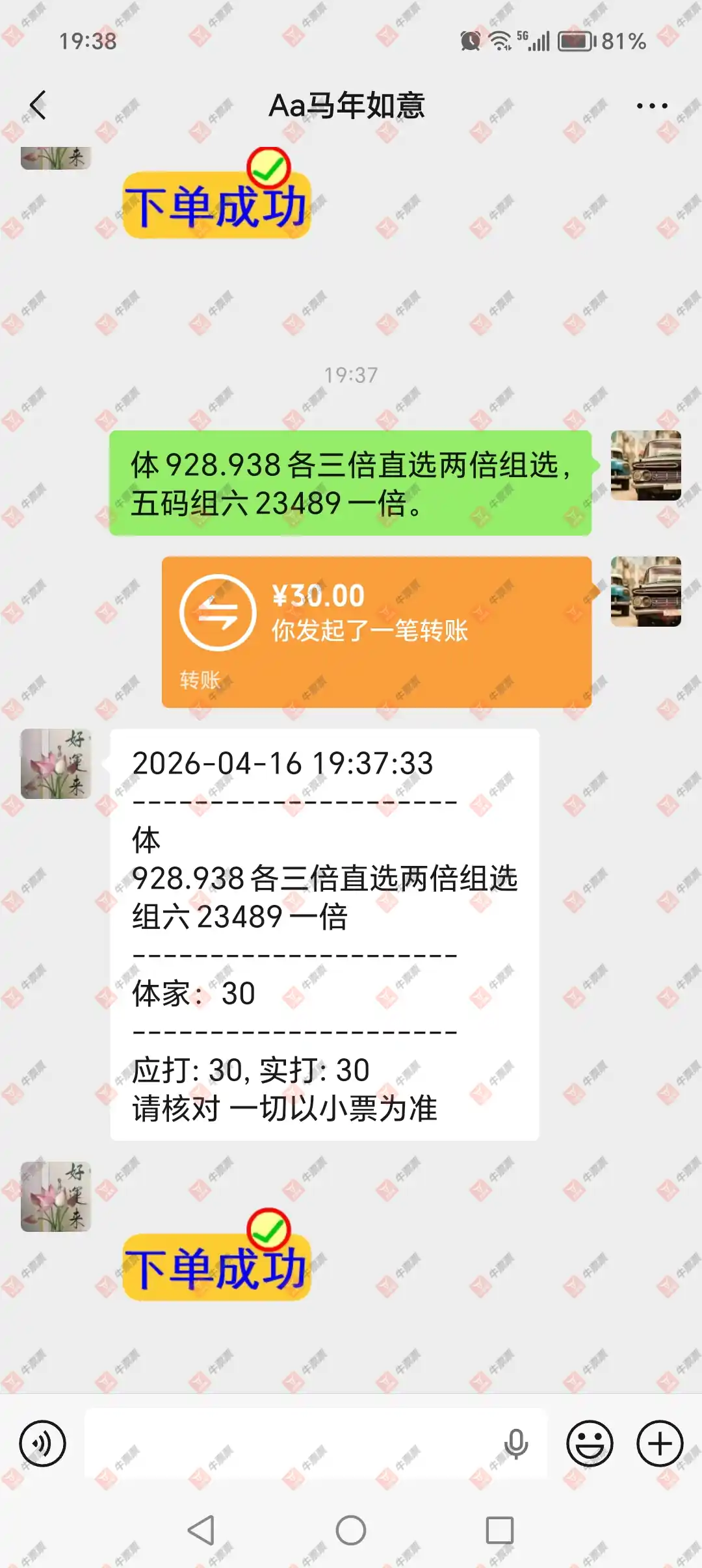Go back from the chat

pyautogui.click(x=38, y=105)
